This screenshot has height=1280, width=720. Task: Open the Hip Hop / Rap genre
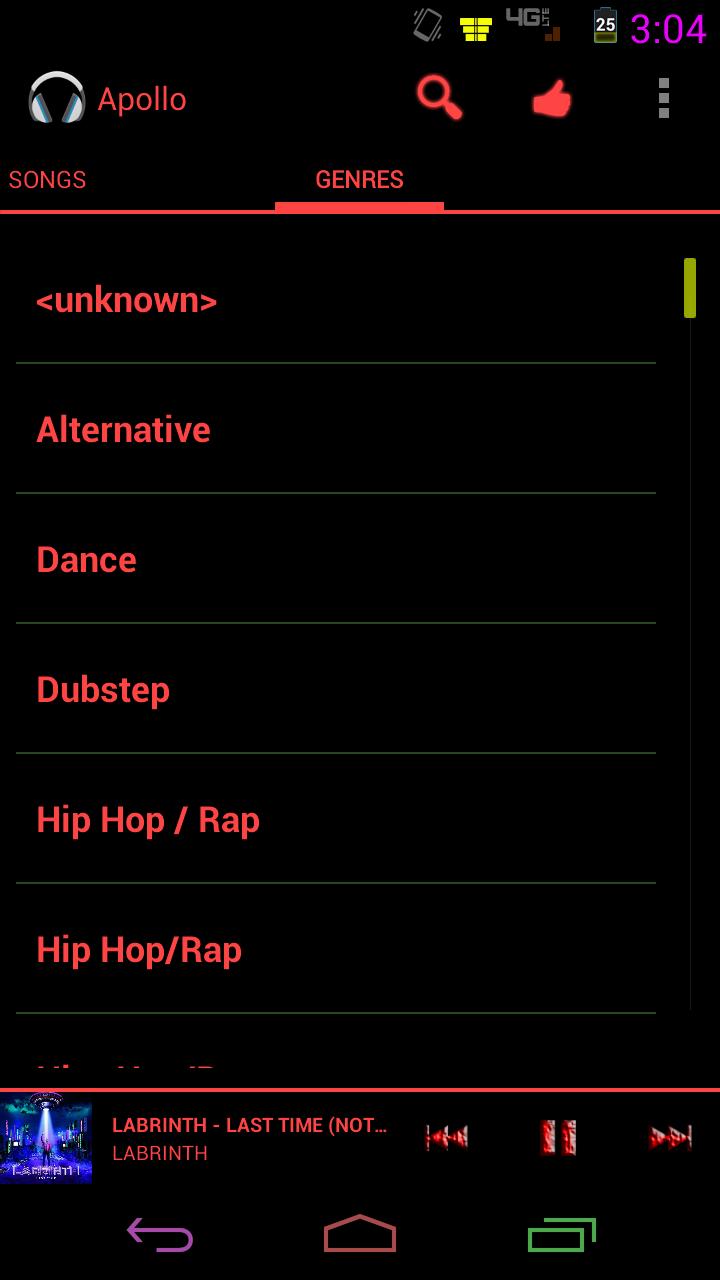pos(335,820)
